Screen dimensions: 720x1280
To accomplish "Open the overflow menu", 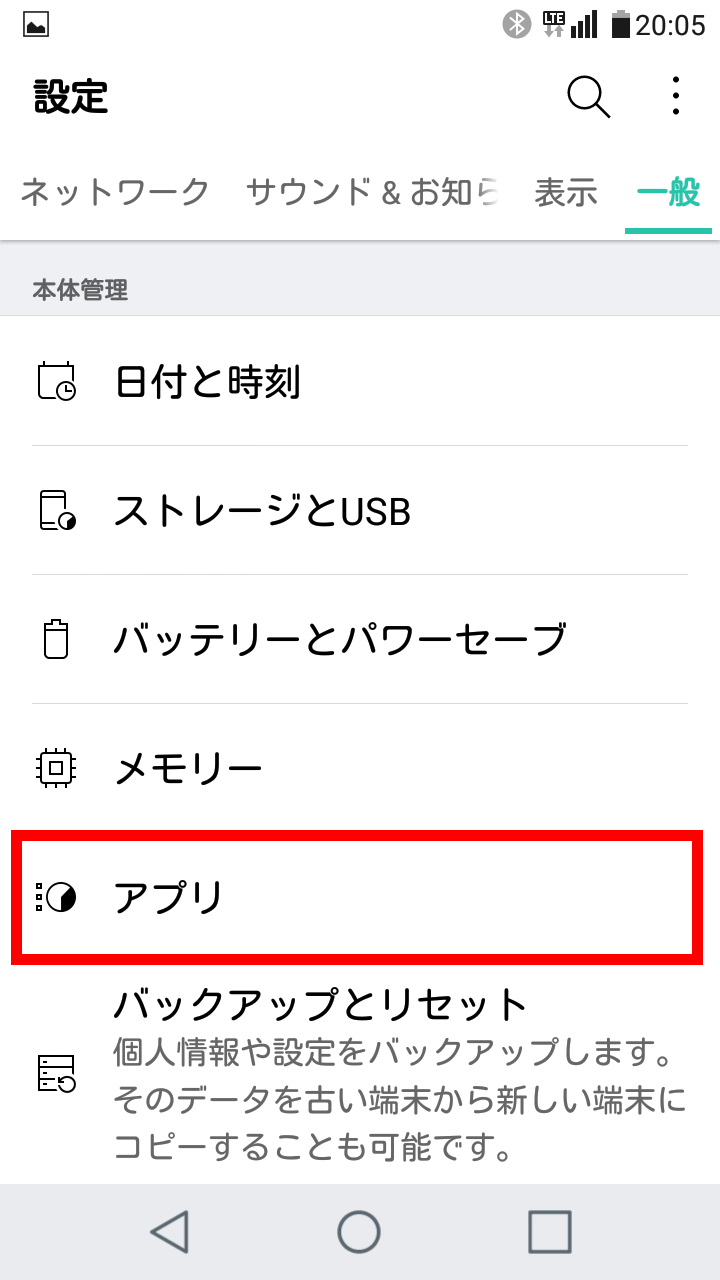I will pos(676,96).
